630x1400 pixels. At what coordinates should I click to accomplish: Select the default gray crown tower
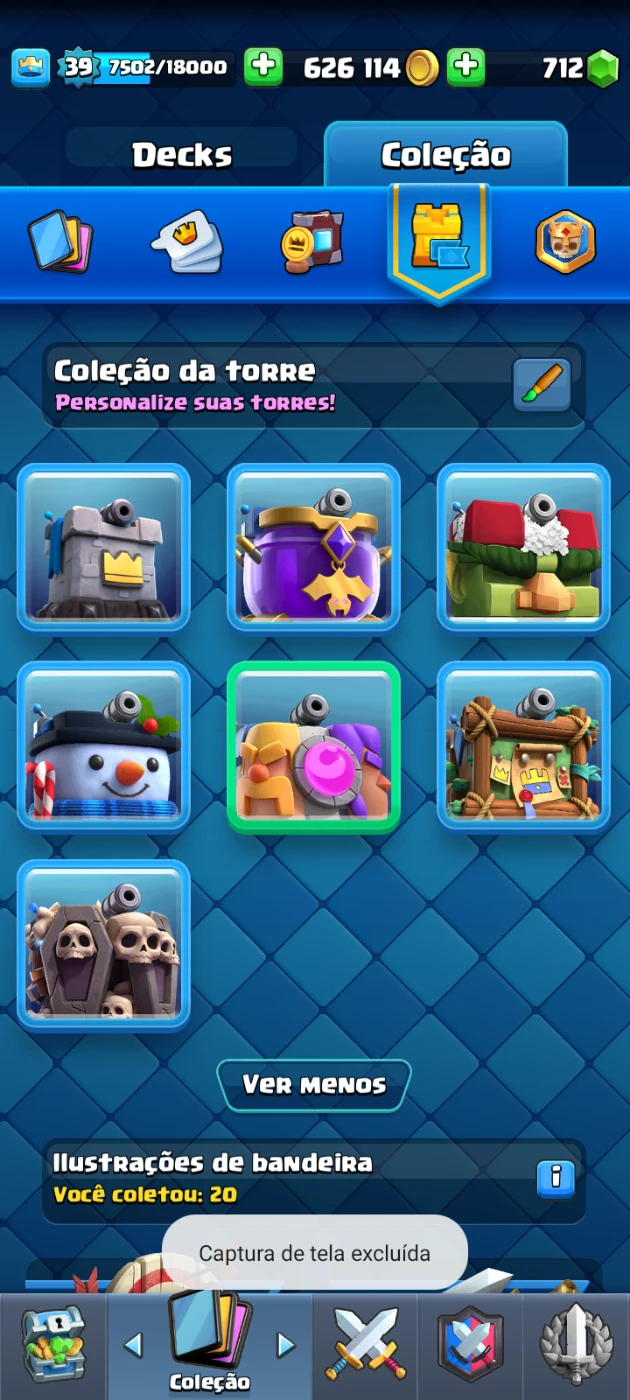(x=104, y=547)
